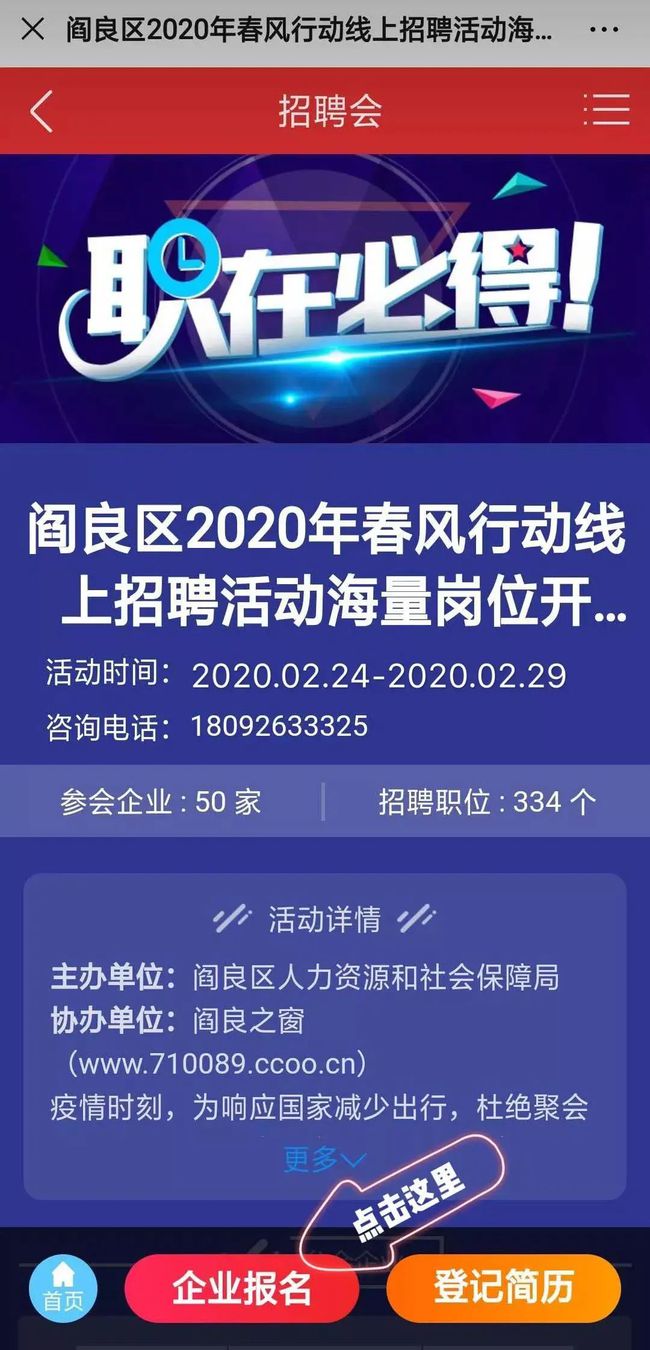The height and width of the screenshot is (1350, 650).
Task: Tap 企业报名 to register a company
Action: 242,1288
